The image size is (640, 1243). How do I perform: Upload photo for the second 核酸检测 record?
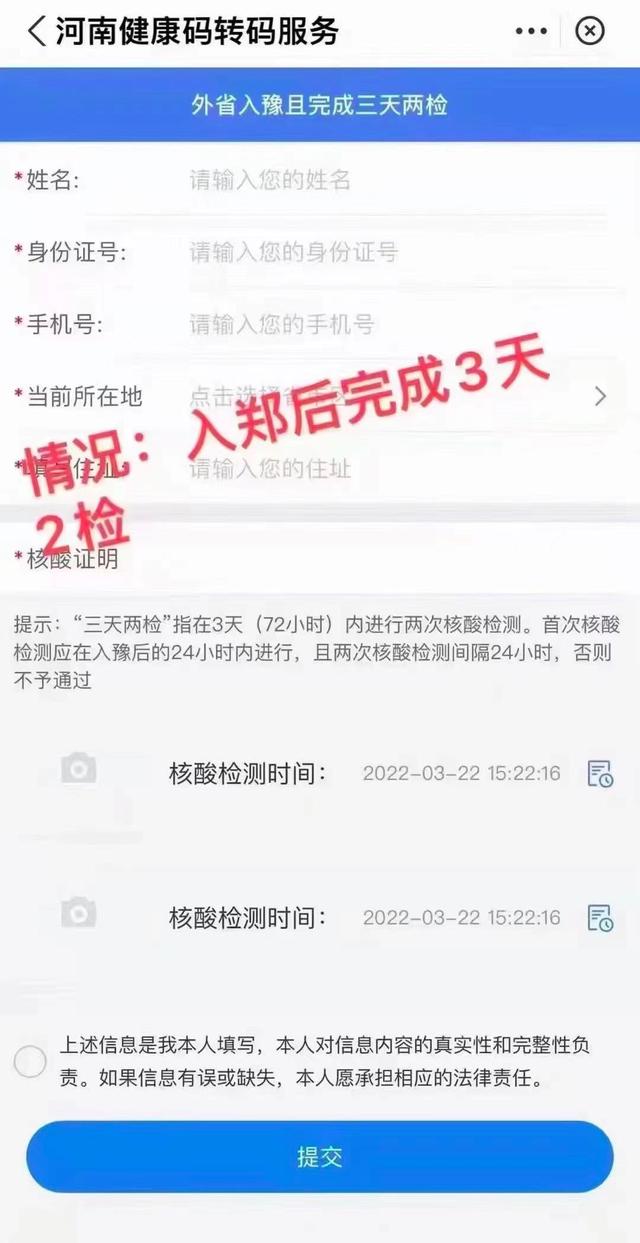[78, 912]
